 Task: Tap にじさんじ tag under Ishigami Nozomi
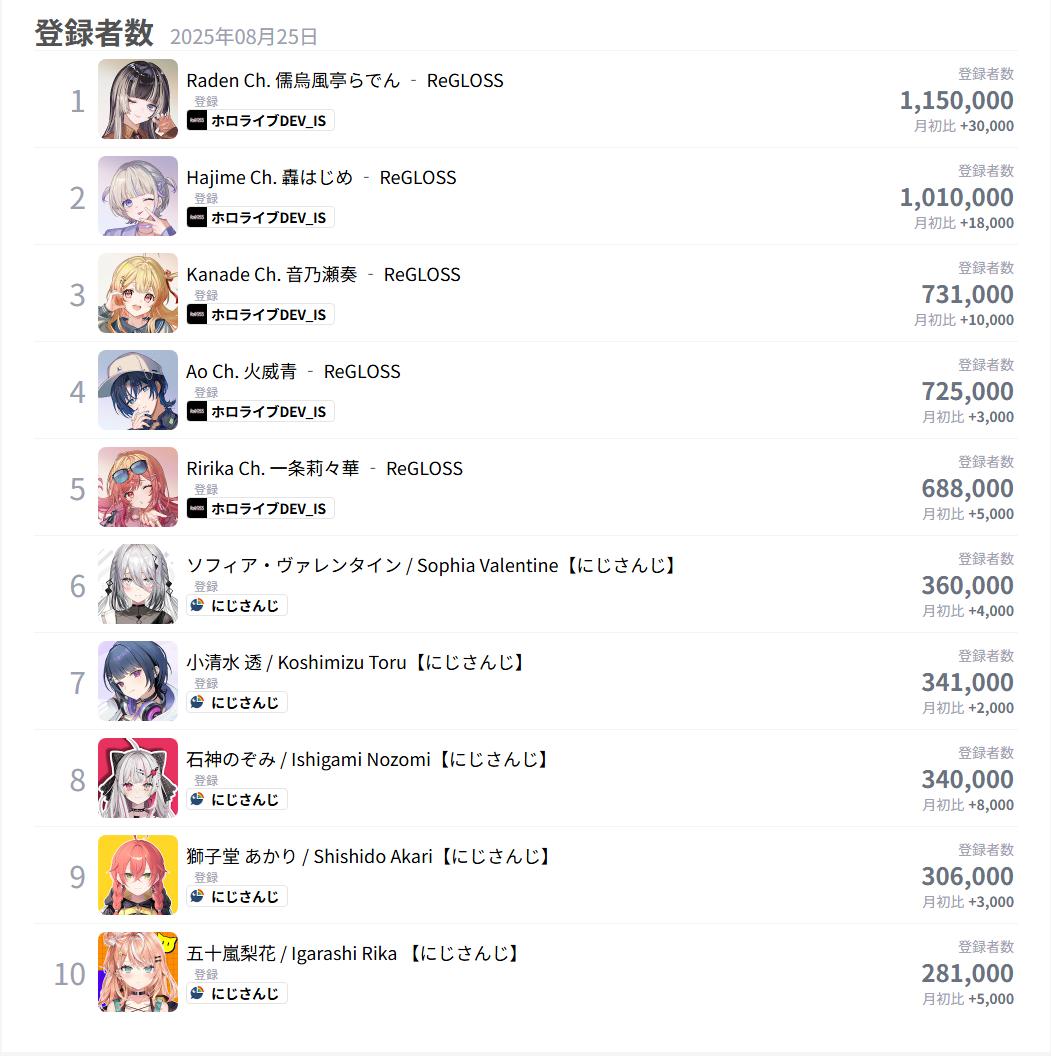[x=237, y=800]
